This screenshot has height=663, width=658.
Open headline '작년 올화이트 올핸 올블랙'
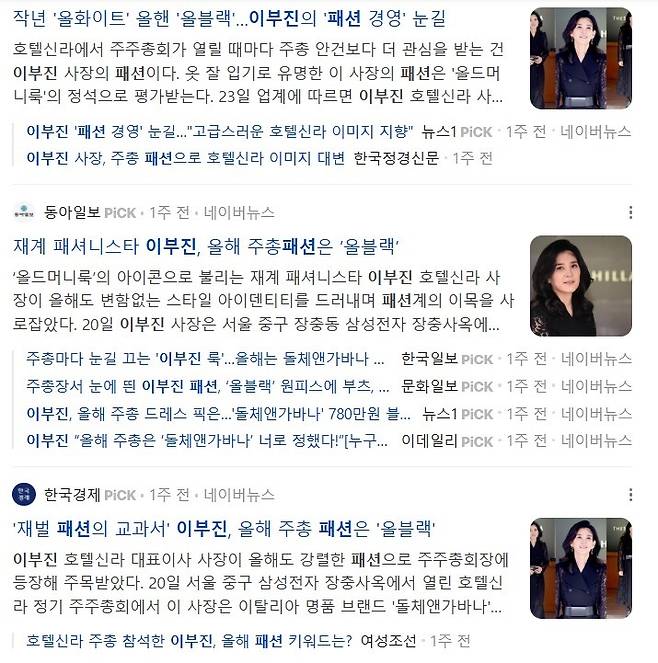[x=230, y=18]
